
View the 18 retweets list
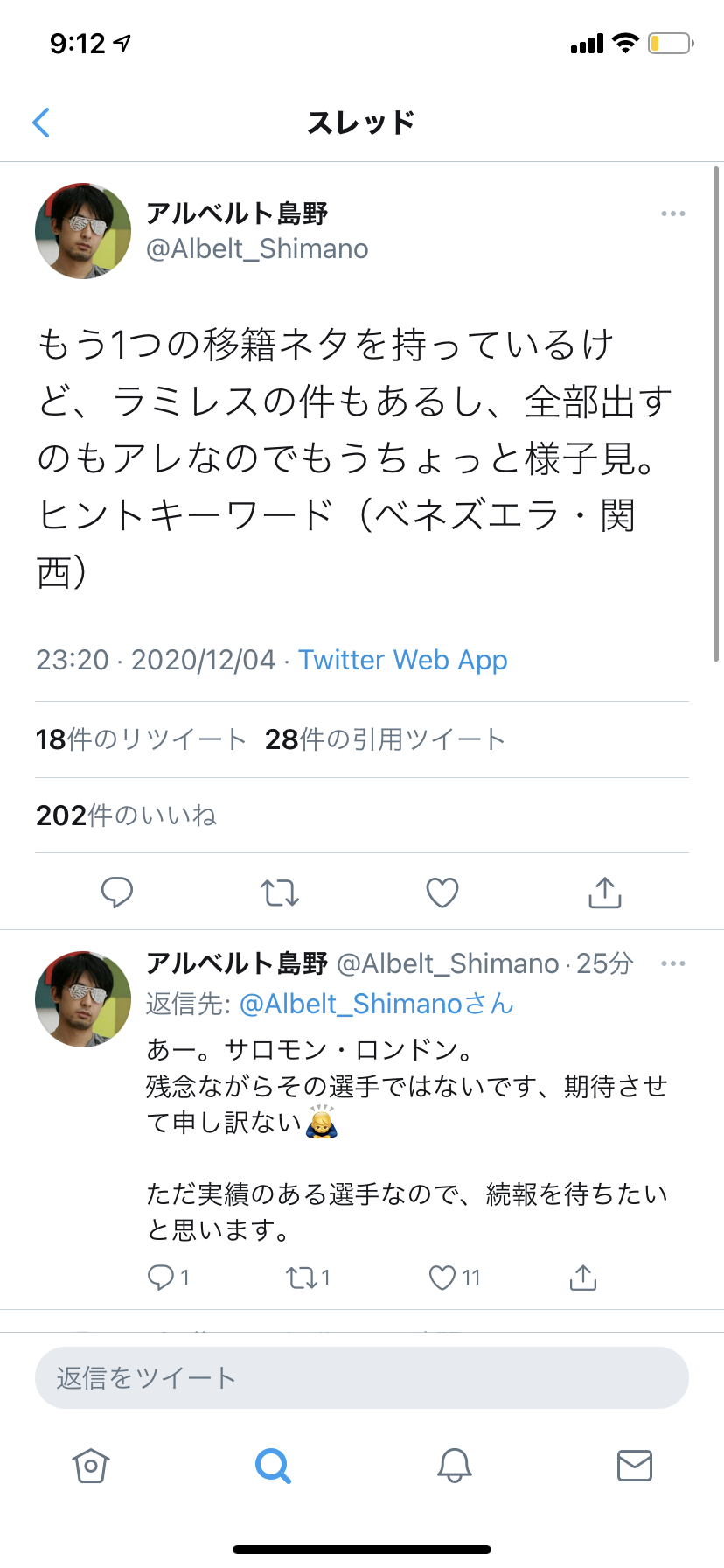tap(141, 739)
